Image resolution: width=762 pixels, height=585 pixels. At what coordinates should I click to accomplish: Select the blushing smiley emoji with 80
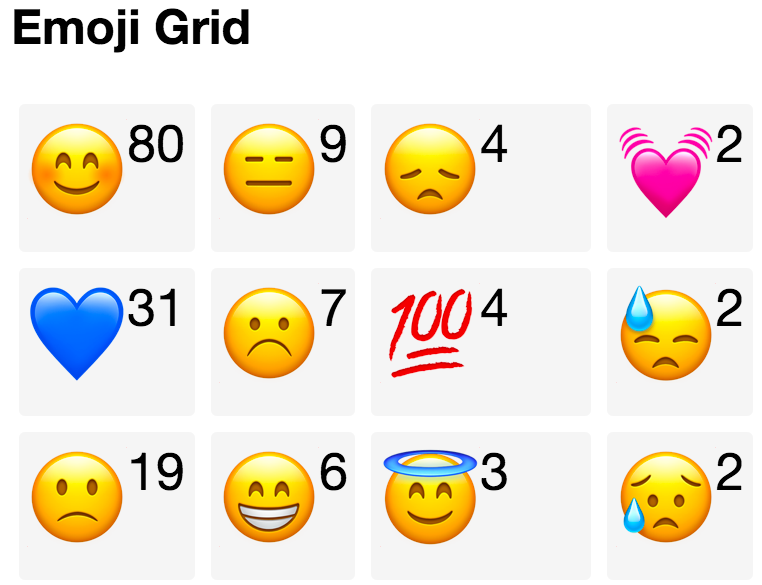click(x=77, y=168)
